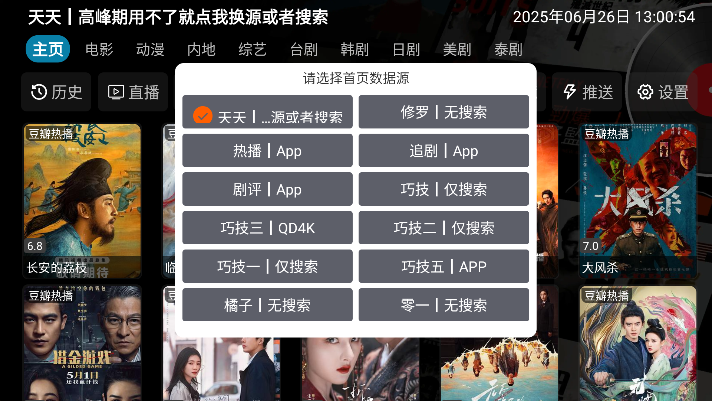Open 历史 watch history
The width and height of the screenshot is (712, 401).
[x=56, y=92]
